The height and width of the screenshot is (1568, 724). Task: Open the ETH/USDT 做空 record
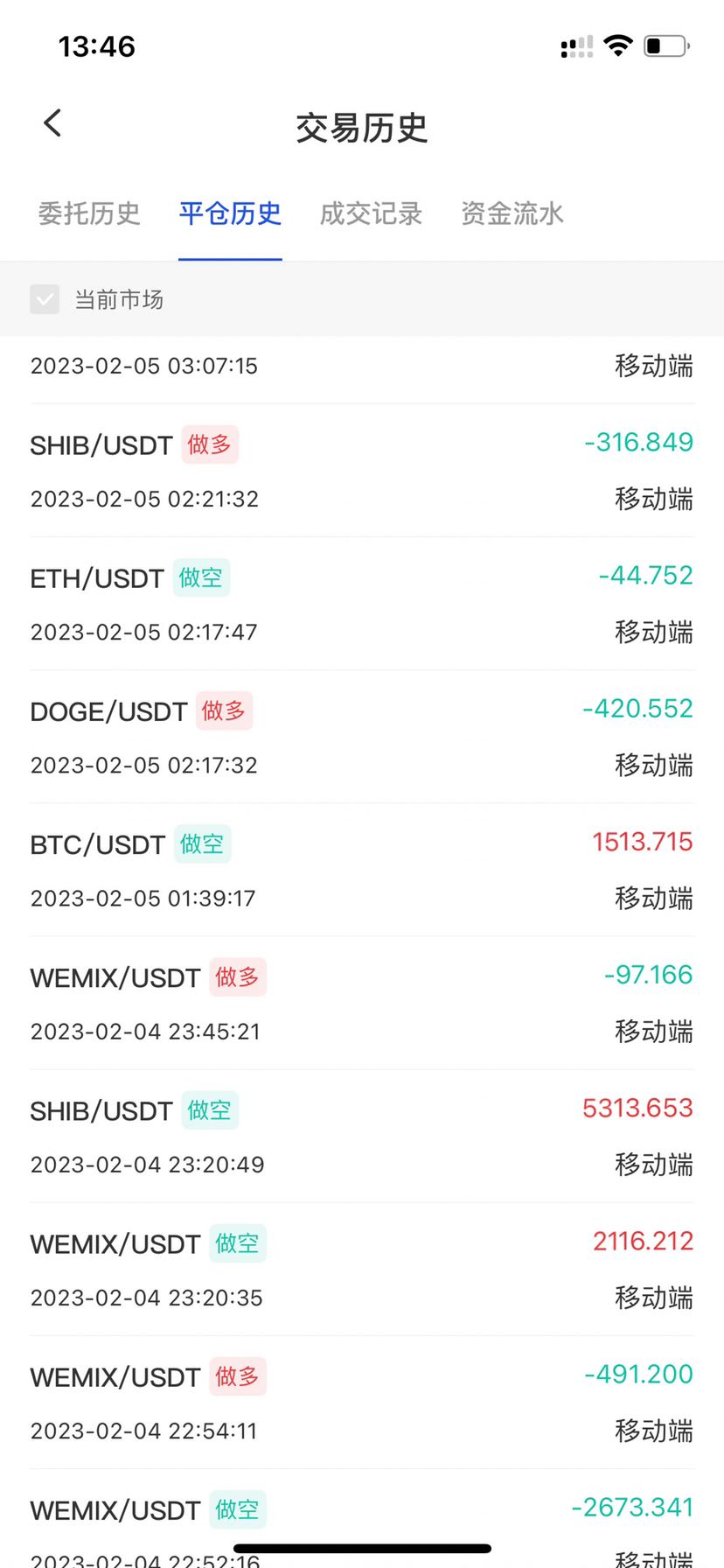362,604
